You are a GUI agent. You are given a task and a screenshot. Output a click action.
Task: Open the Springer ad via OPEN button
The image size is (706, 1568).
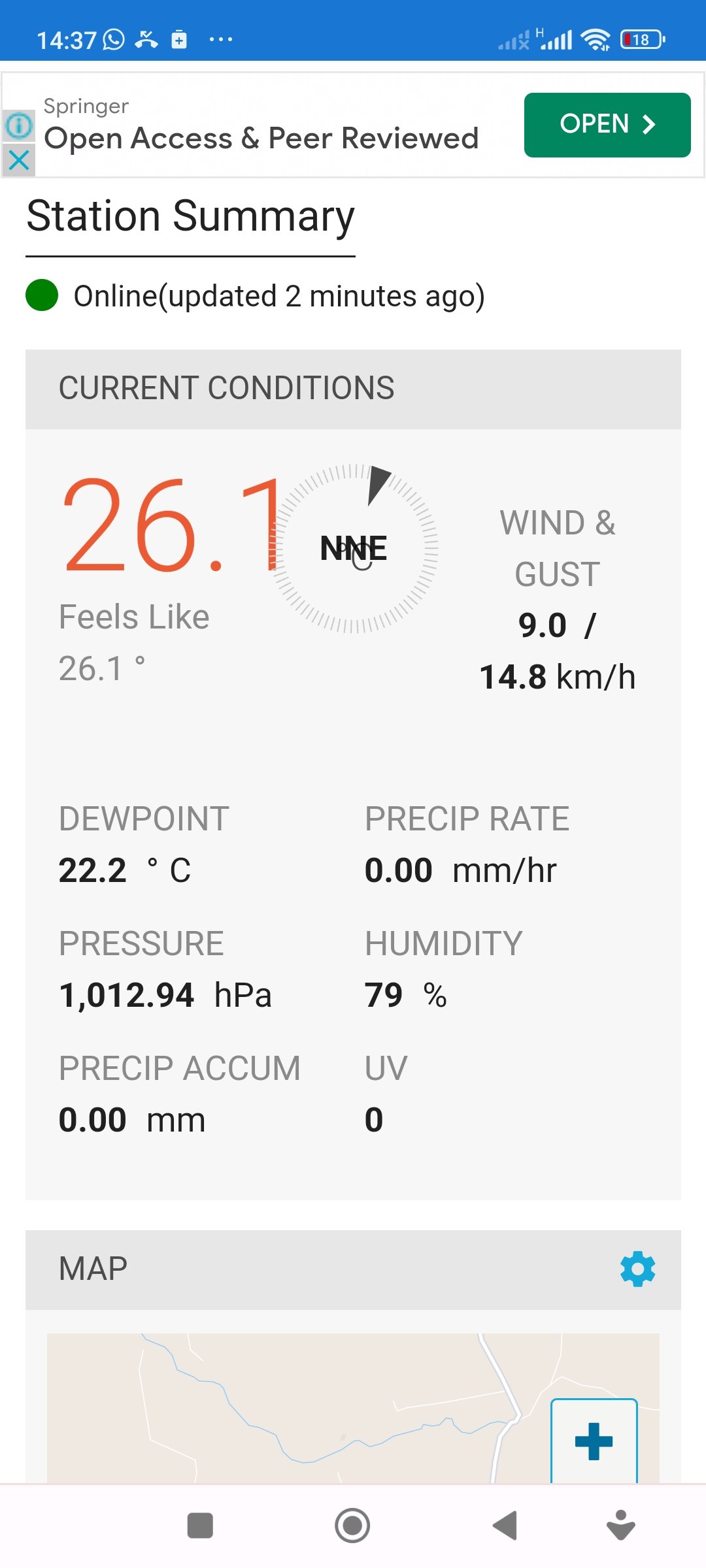point(607,125)
